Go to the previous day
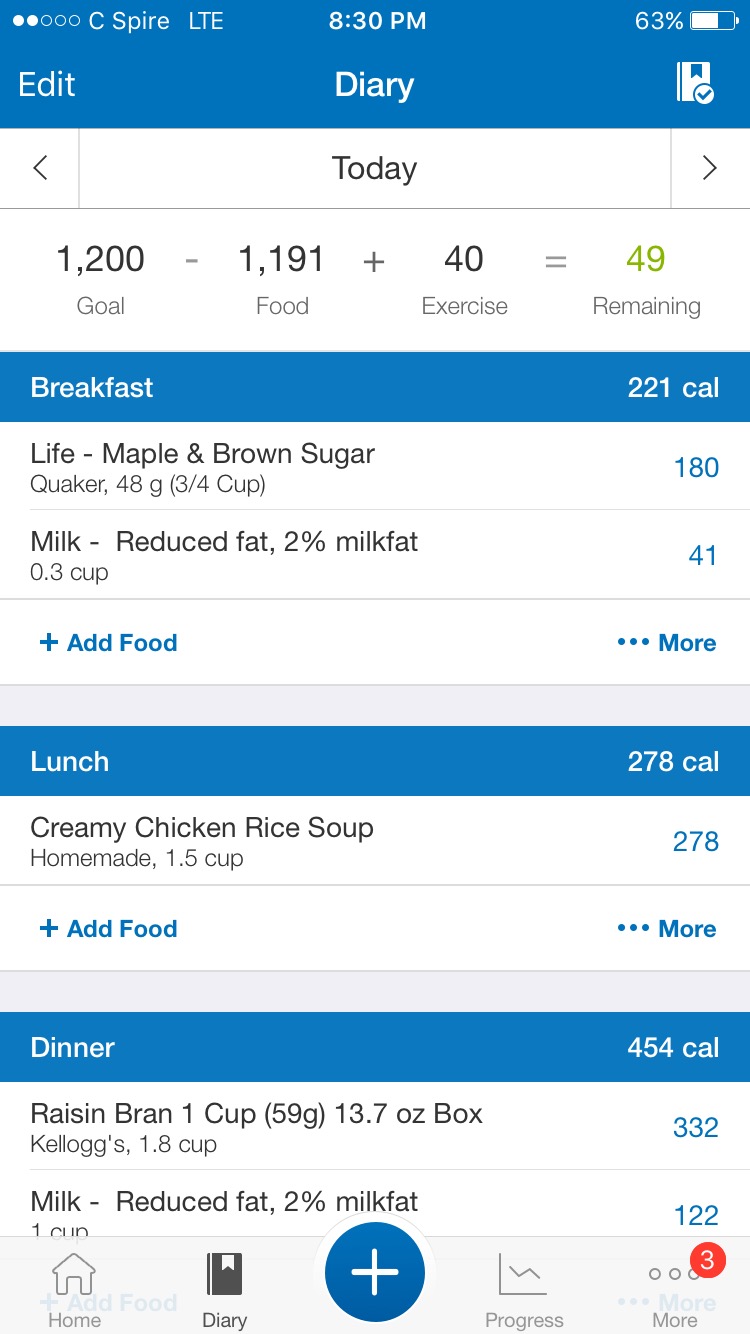Viewport: 750px width, 1334px height. pos(40,168)
